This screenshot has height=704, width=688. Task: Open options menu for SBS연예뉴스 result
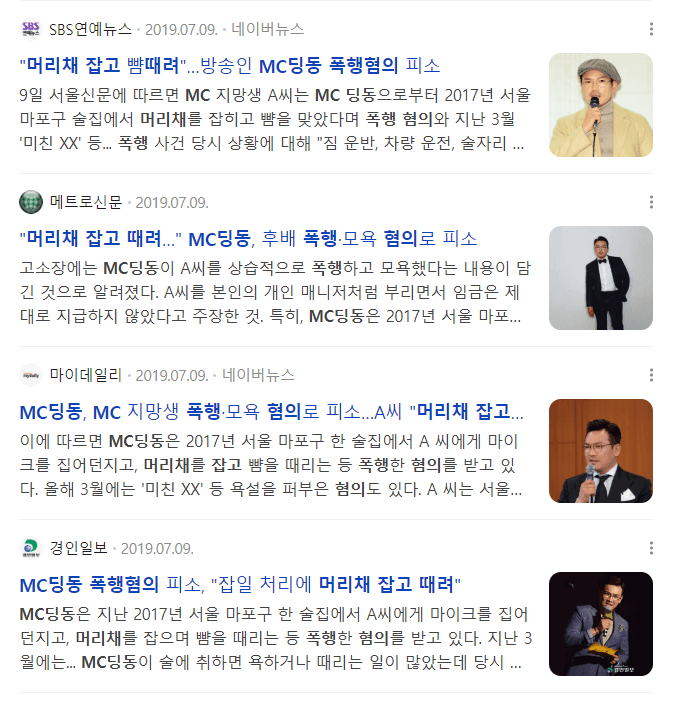coord(651,29)
